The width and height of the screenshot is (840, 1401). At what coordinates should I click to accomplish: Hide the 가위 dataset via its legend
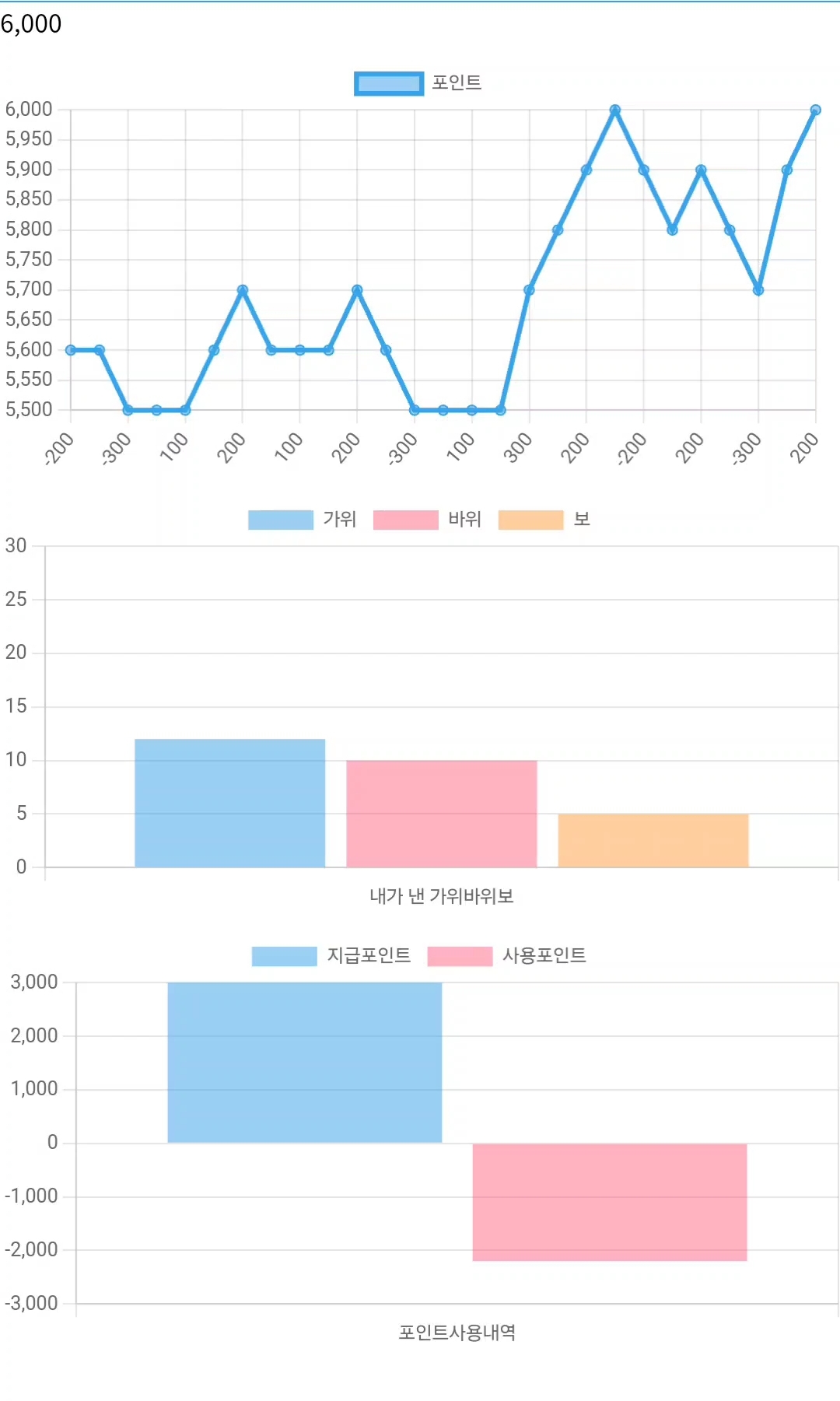pos(302,520)
